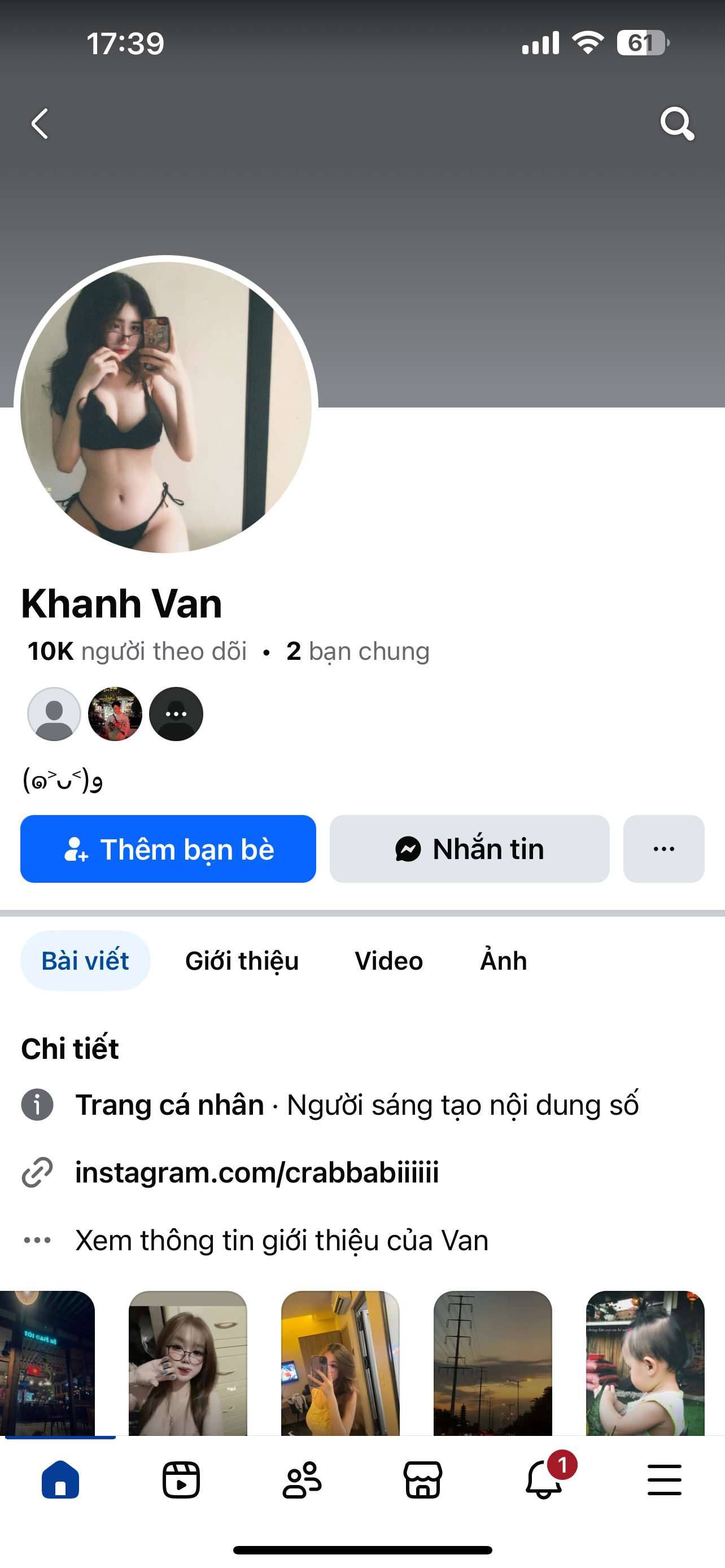This screenshot has width=725, height=1568.
Task: Switch to the Giới thiệu tab
Action: pos(242,961)
